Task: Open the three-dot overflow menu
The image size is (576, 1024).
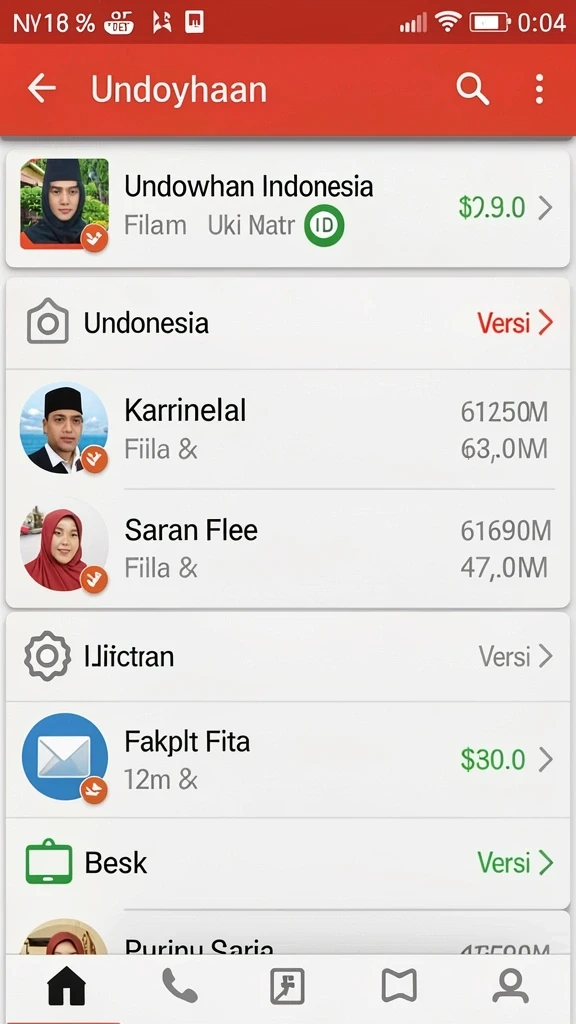Action: (x=539, y=89)
